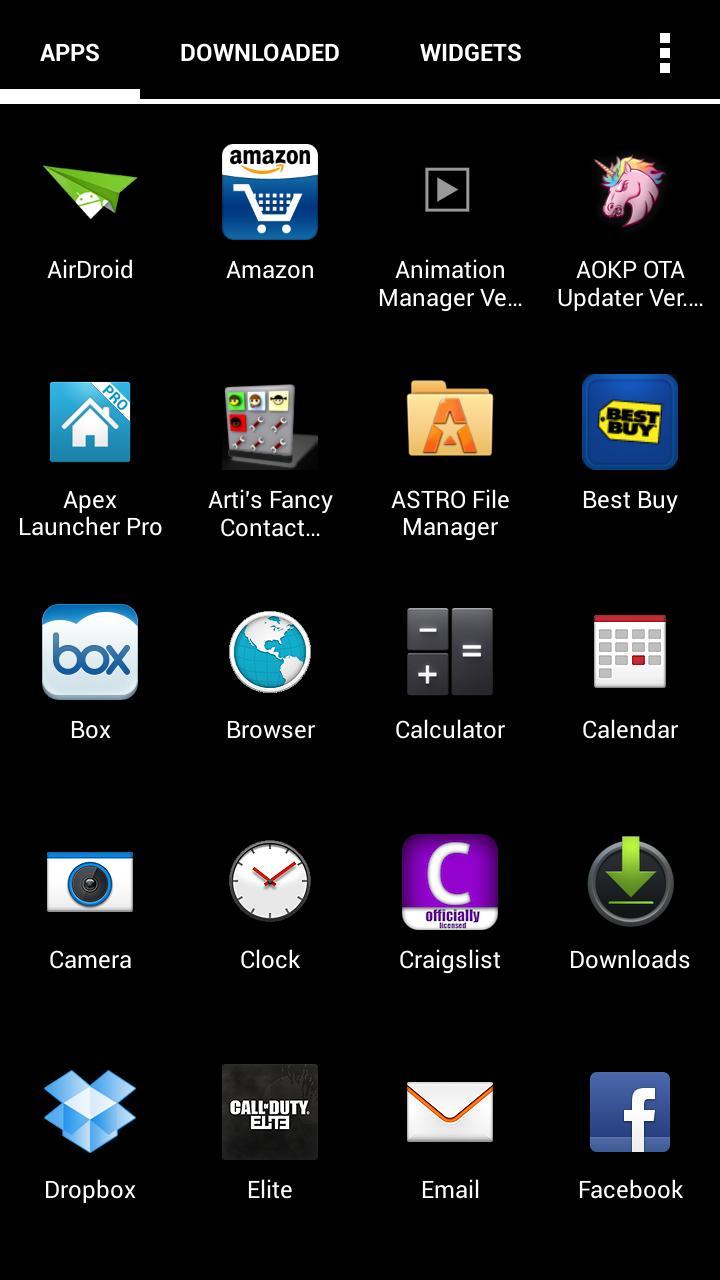720x1280 pixels.
Task: Tap the Clock app icon
Action: coord(270,882)
